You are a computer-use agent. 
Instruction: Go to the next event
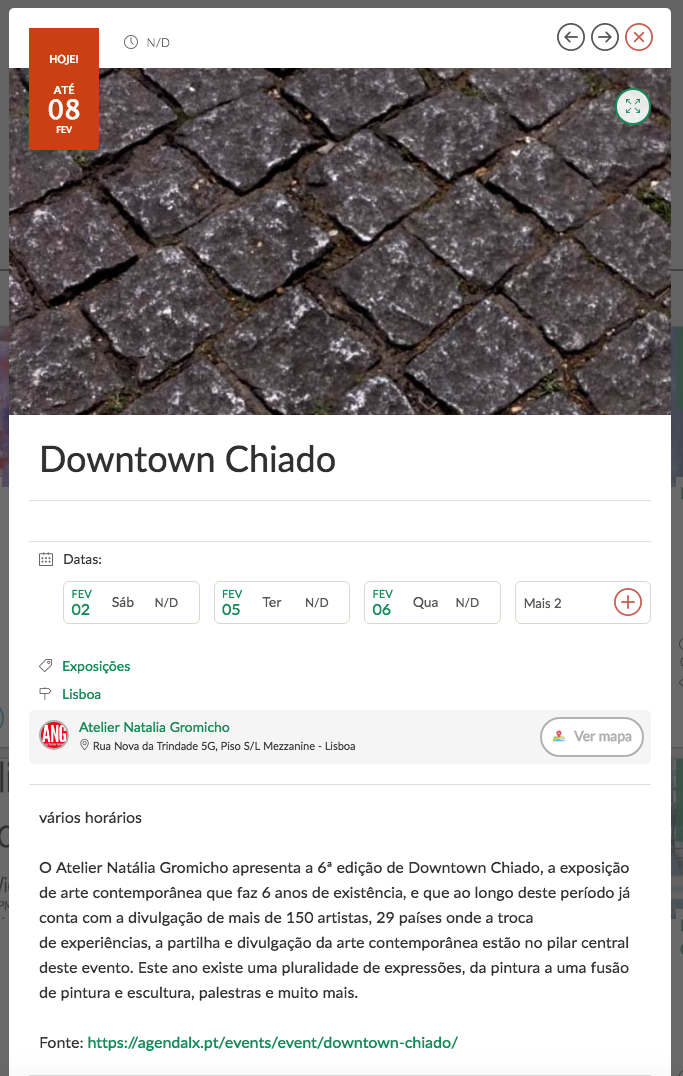click(604, 38)
